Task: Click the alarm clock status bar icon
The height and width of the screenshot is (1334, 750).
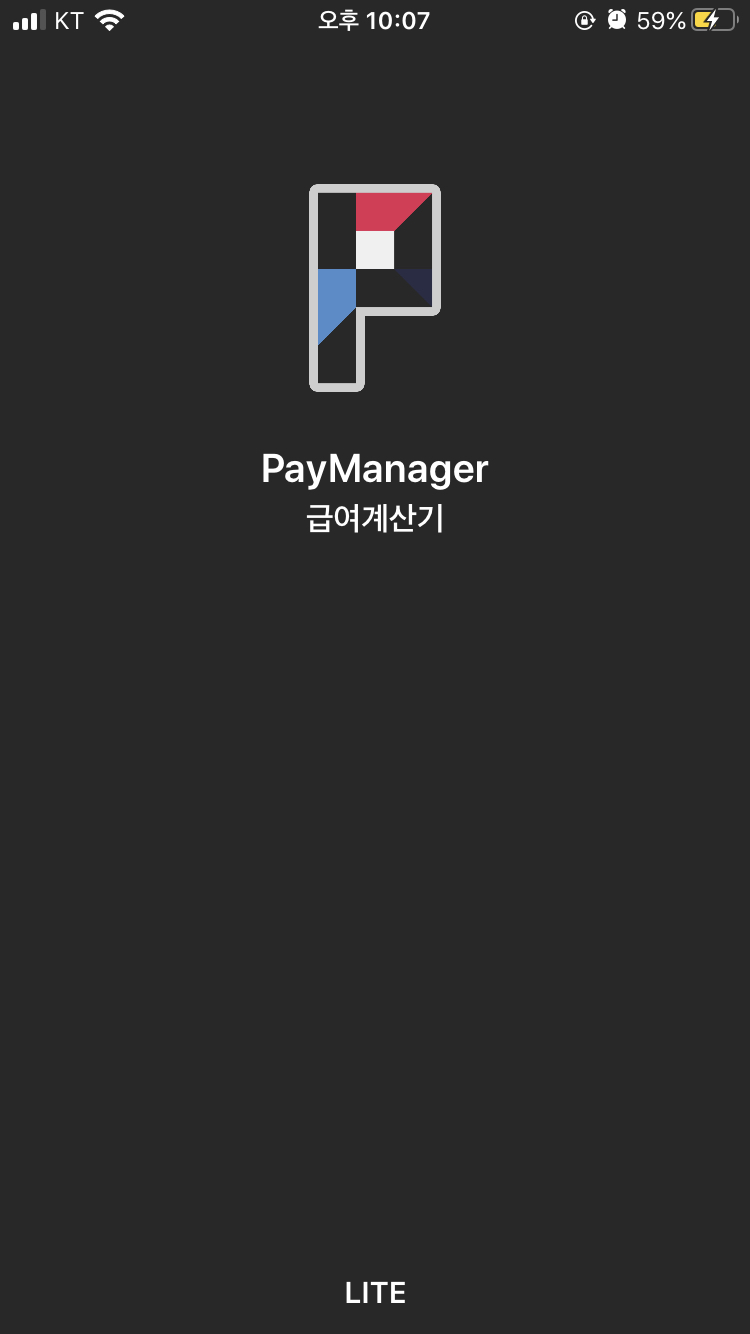Action: click(x=618, y=19)
